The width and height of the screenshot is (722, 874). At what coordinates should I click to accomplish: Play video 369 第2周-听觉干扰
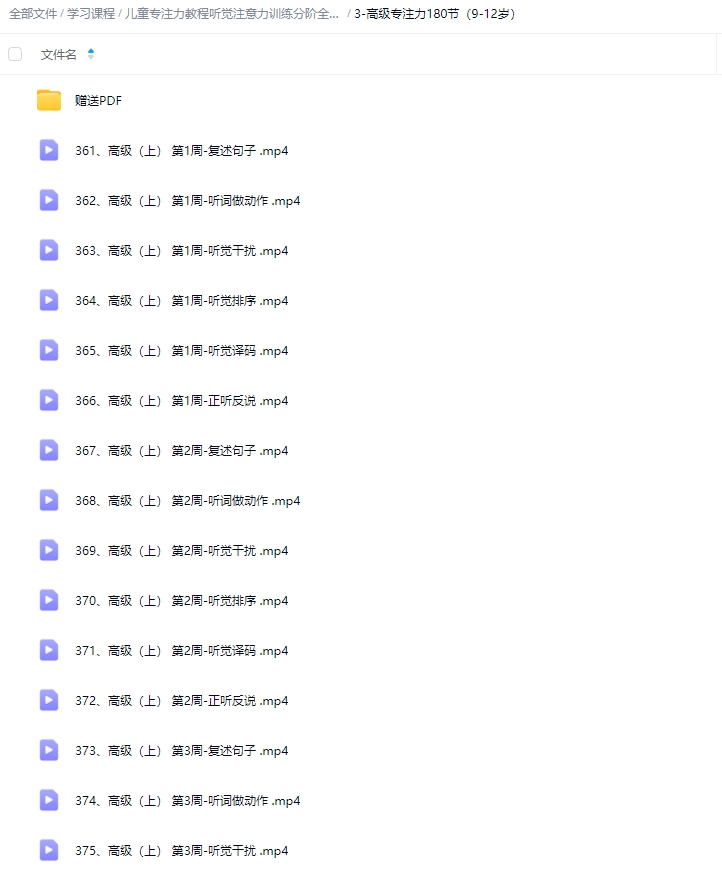click(181, 550)
